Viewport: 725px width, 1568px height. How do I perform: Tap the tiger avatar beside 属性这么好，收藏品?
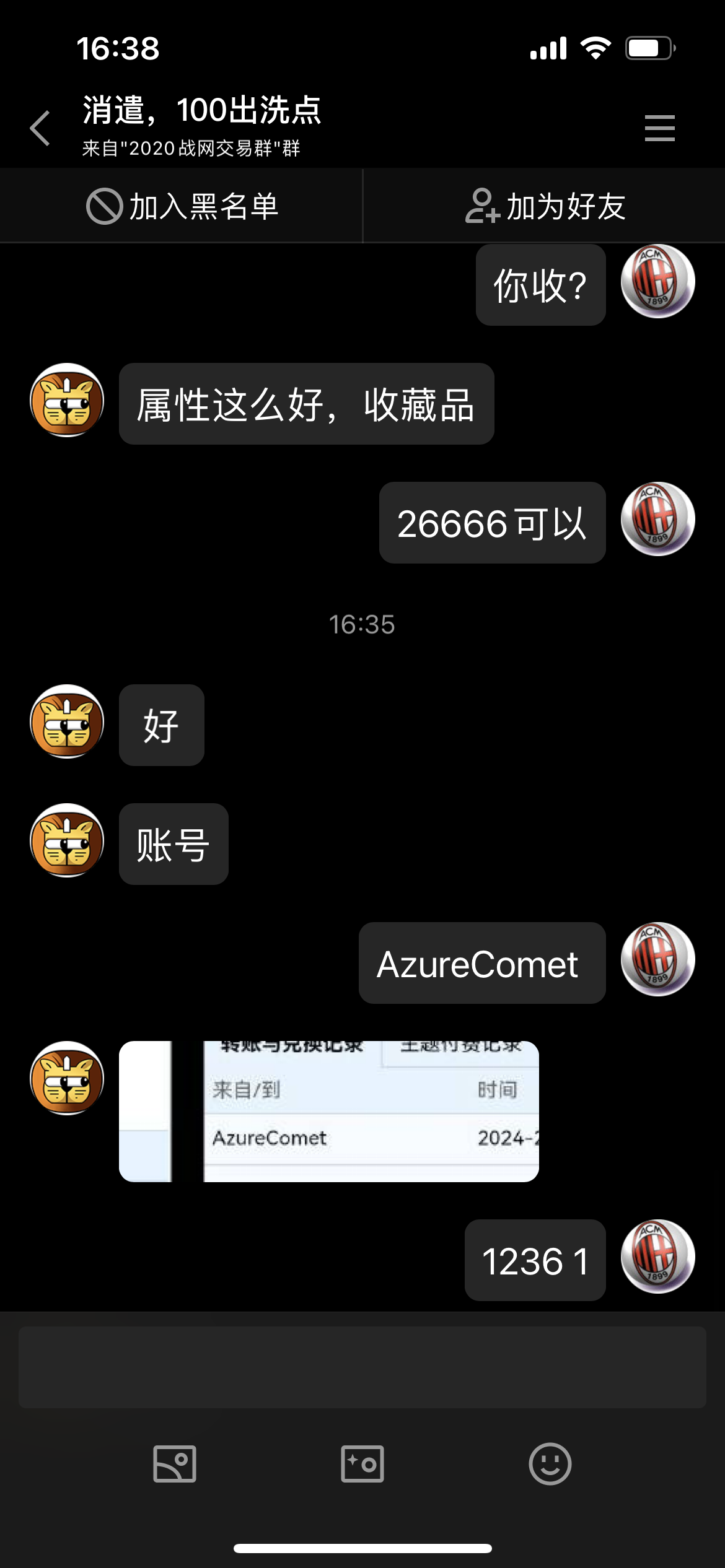(x=67, y=400)
